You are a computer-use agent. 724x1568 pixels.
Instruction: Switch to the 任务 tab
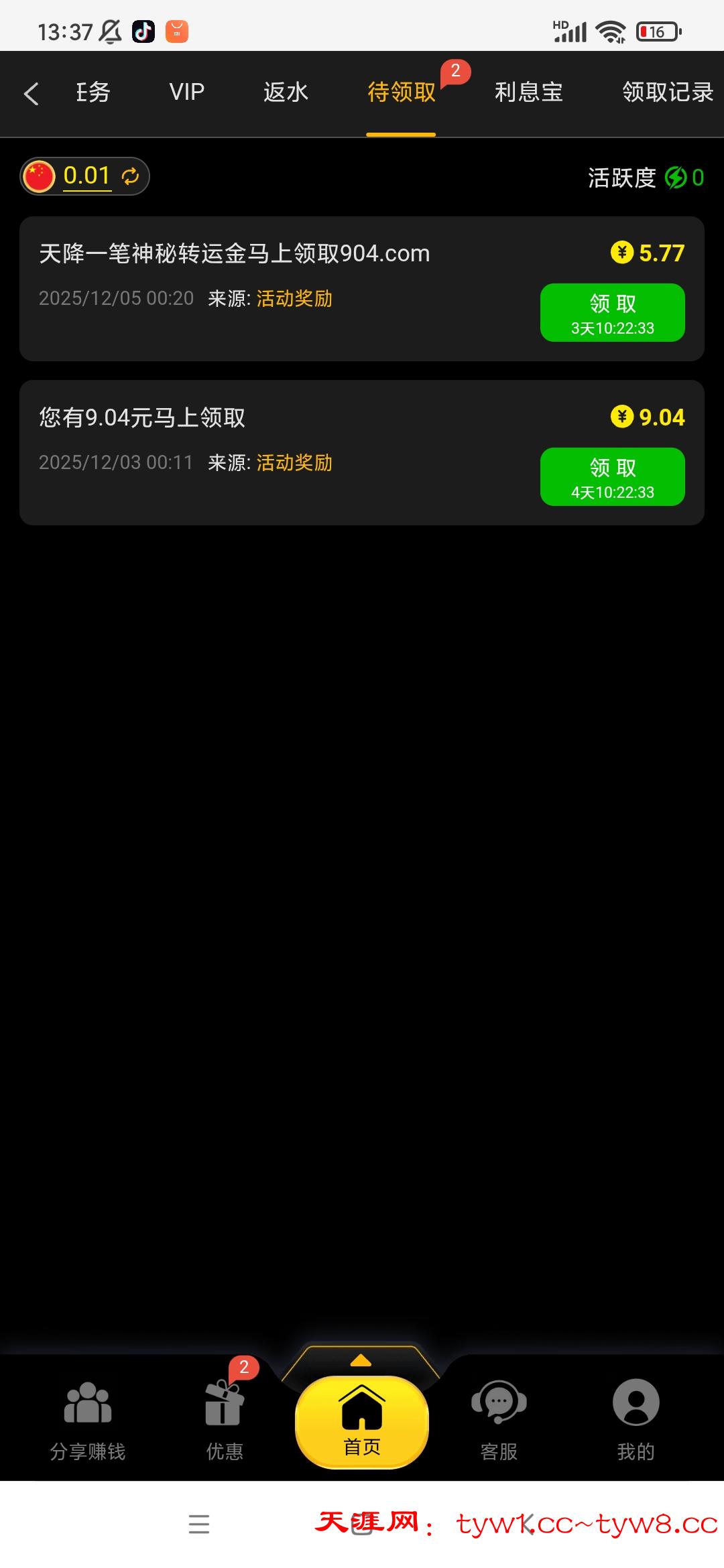pyautogui.click(x=93, y=92)
